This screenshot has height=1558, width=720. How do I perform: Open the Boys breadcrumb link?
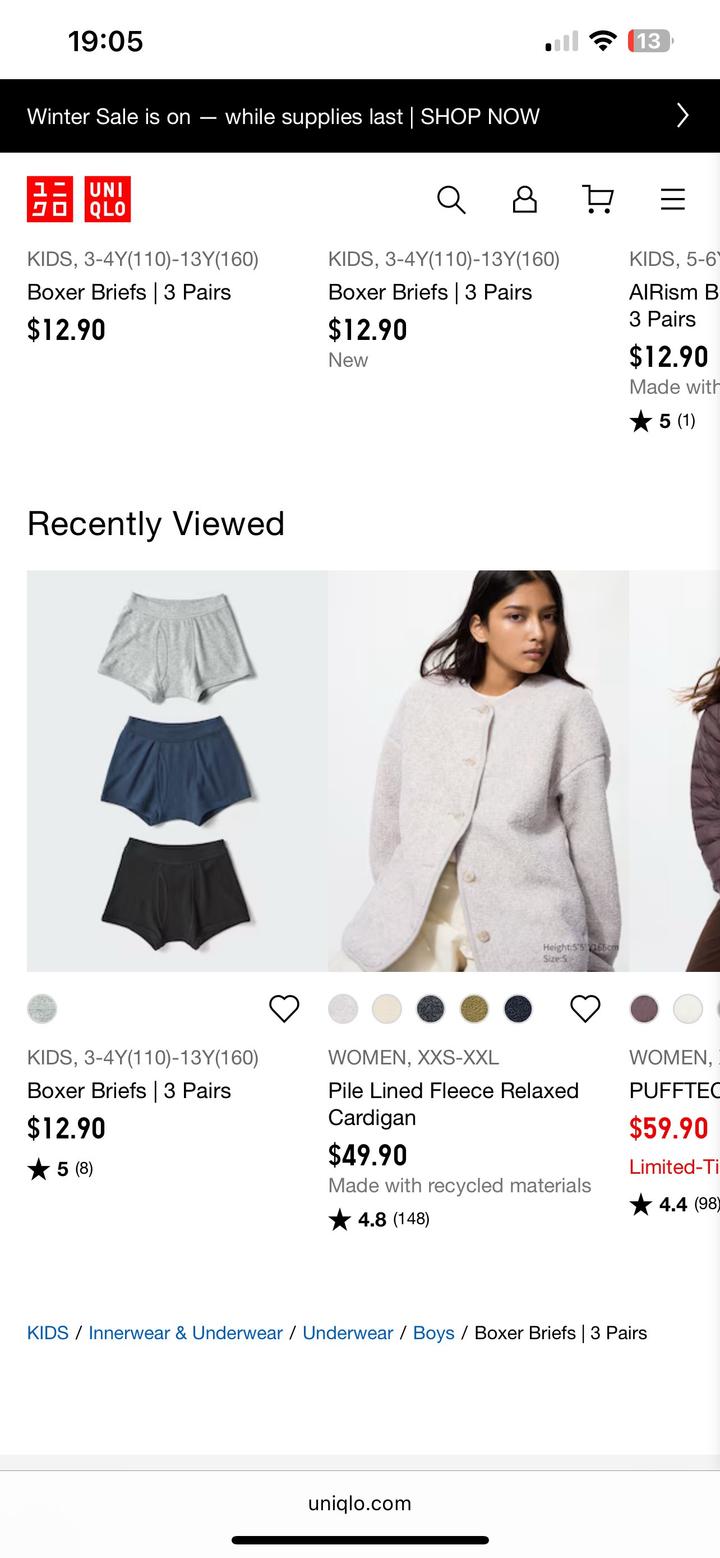(x=433, y=1333)
